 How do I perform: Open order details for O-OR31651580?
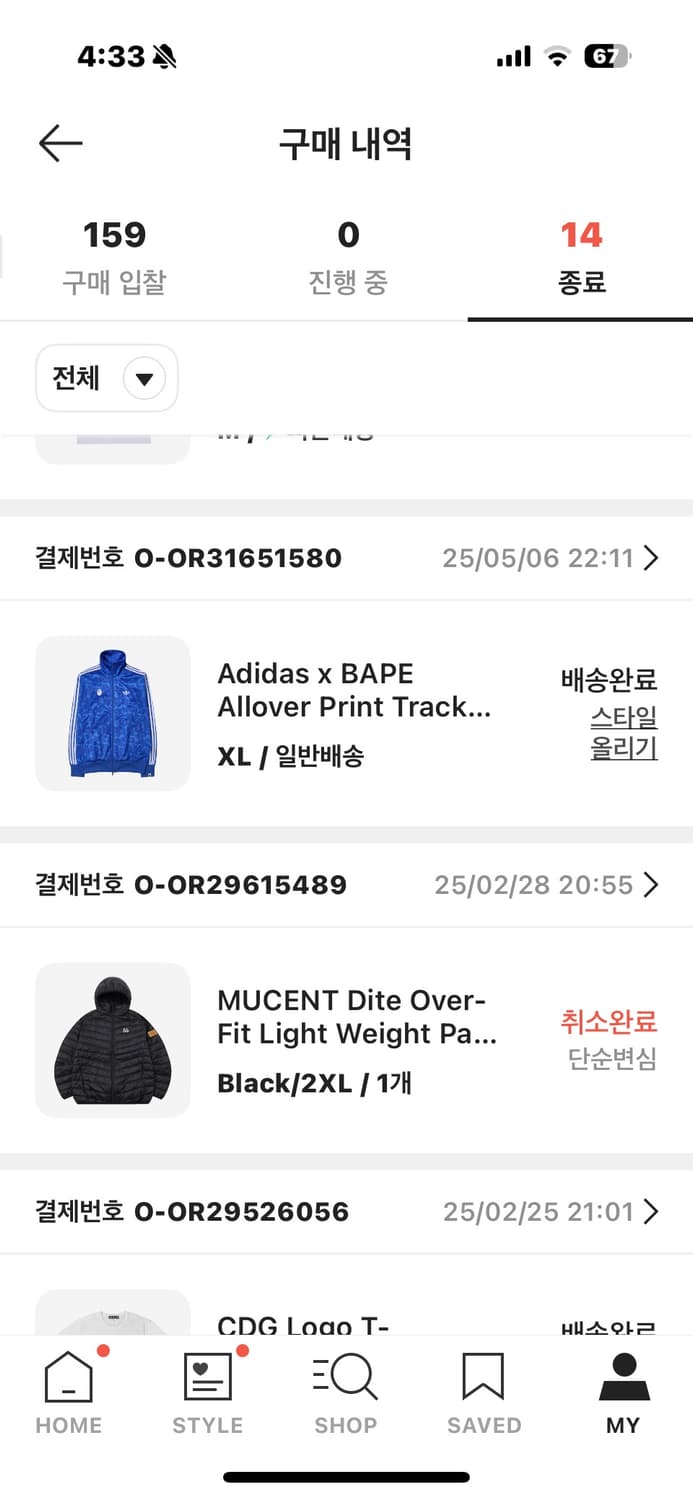click(x=650, y=558)
